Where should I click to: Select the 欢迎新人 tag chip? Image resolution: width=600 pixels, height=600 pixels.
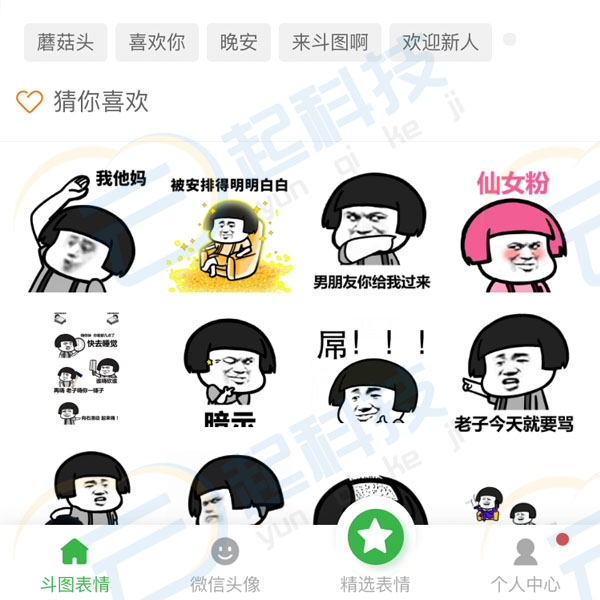coord(440,43)
